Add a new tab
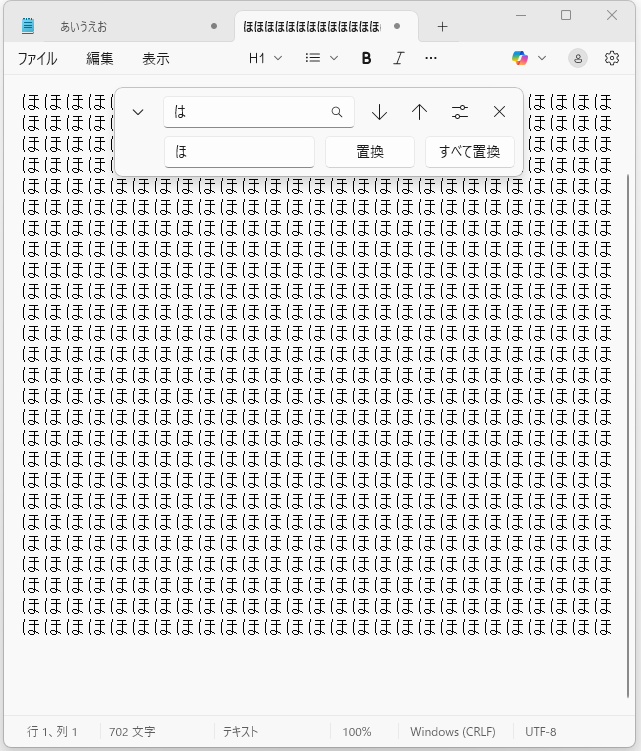Image resolution: width=641 pixels, height=751 pixels. tap(442, 27)
